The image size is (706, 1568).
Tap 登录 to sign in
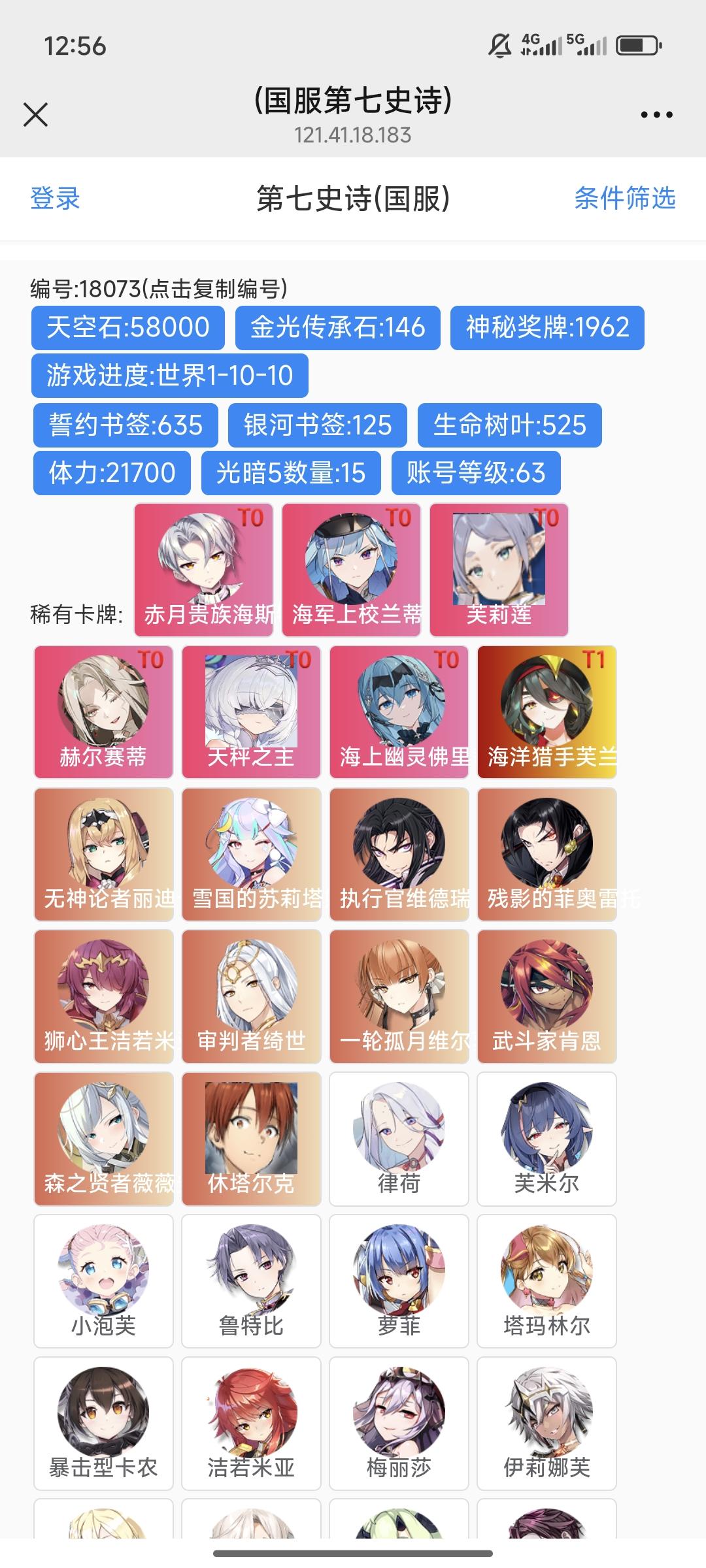click(56, 200)
